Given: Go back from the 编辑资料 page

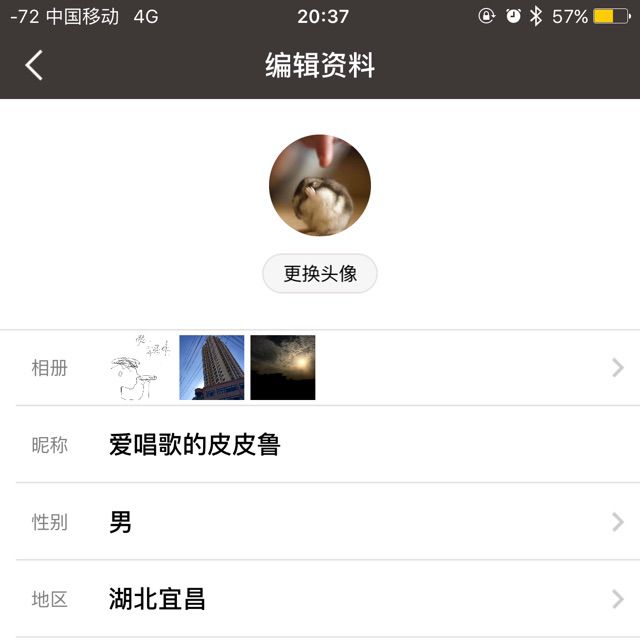Looking at the screenshot, I should 34,66.
